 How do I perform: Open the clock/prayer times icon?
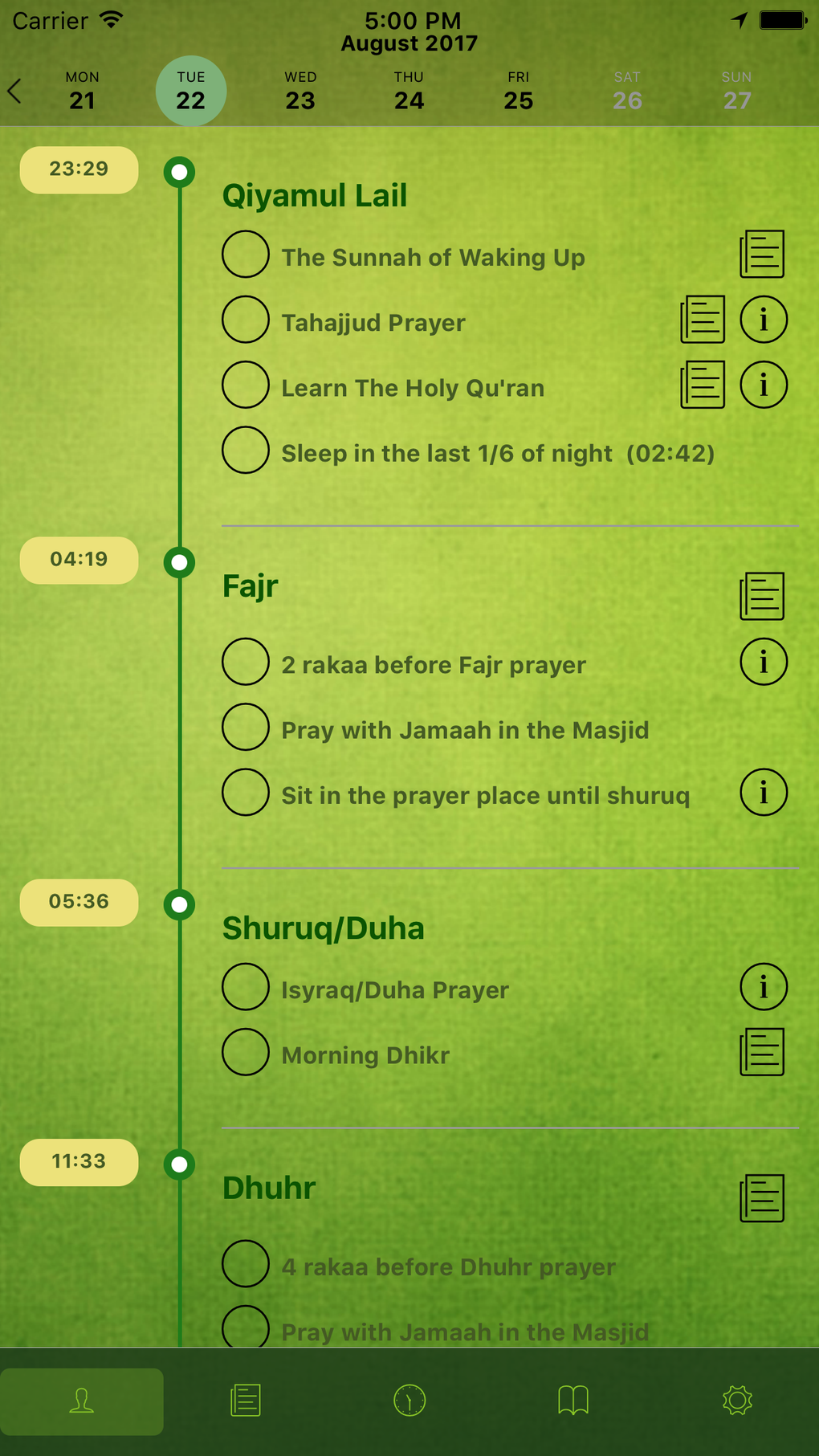[x=409, y=1399]
